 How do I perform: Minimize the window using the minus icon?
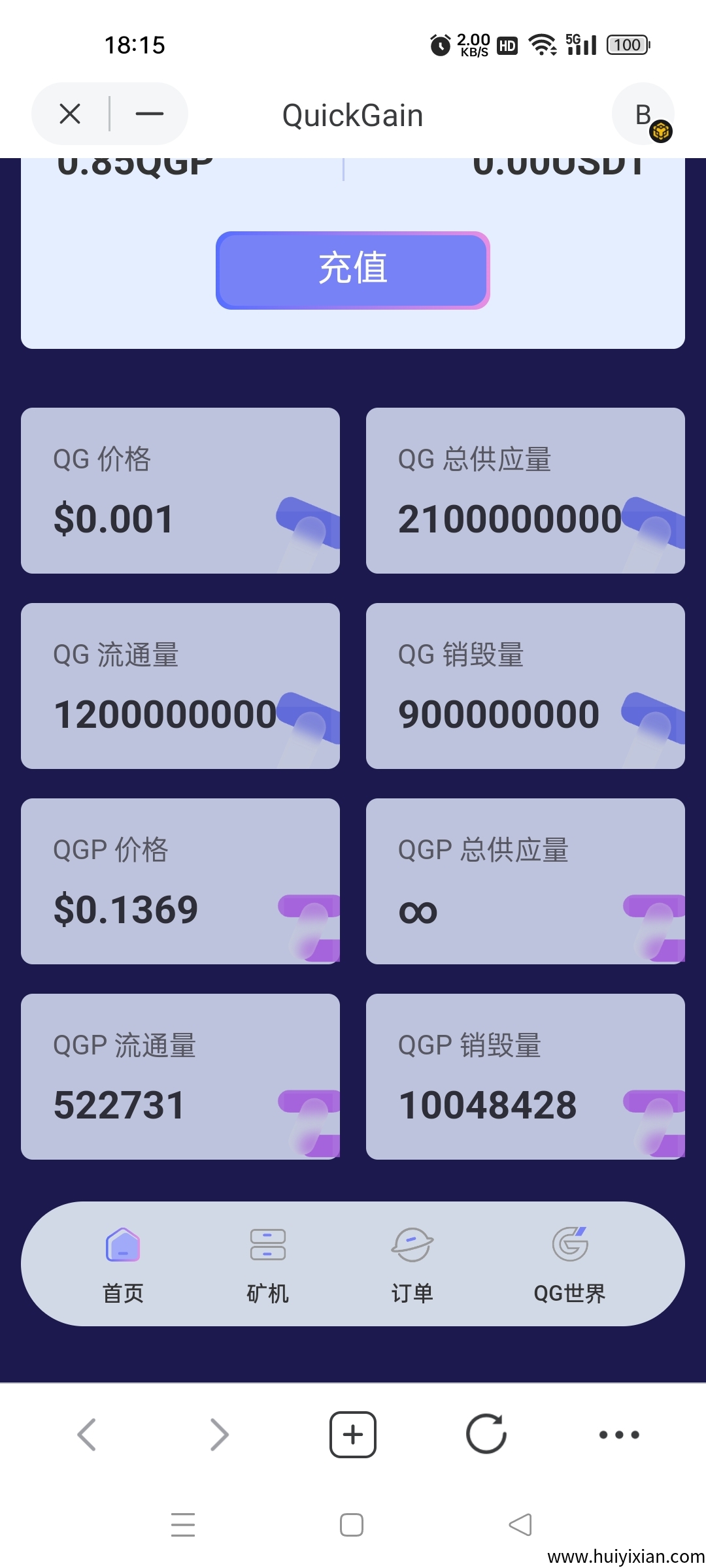point(149,113)
